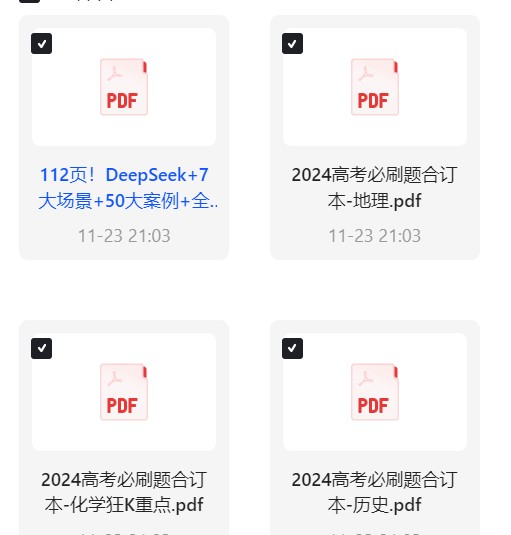Deselect the 历史.pdf file checkbox
Viewport: 511px width, 535px height.
pos(292,348)
